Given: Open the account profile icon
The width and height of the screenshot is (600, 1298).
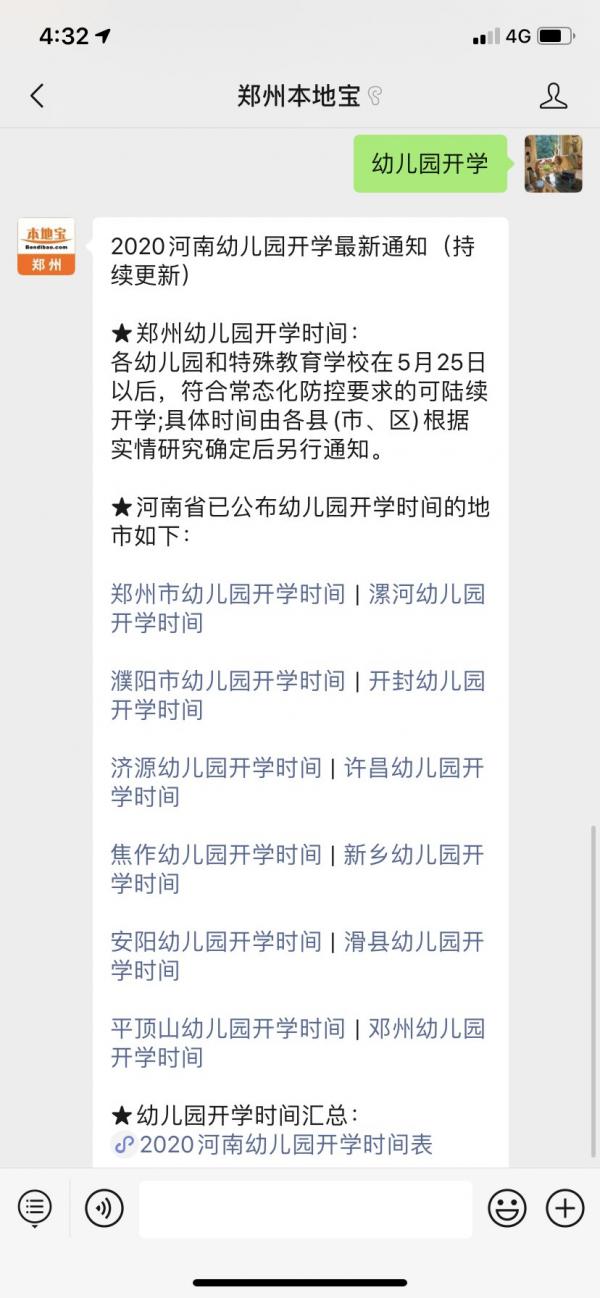Looking at the screenshot, I should click(x=553, y=96).
